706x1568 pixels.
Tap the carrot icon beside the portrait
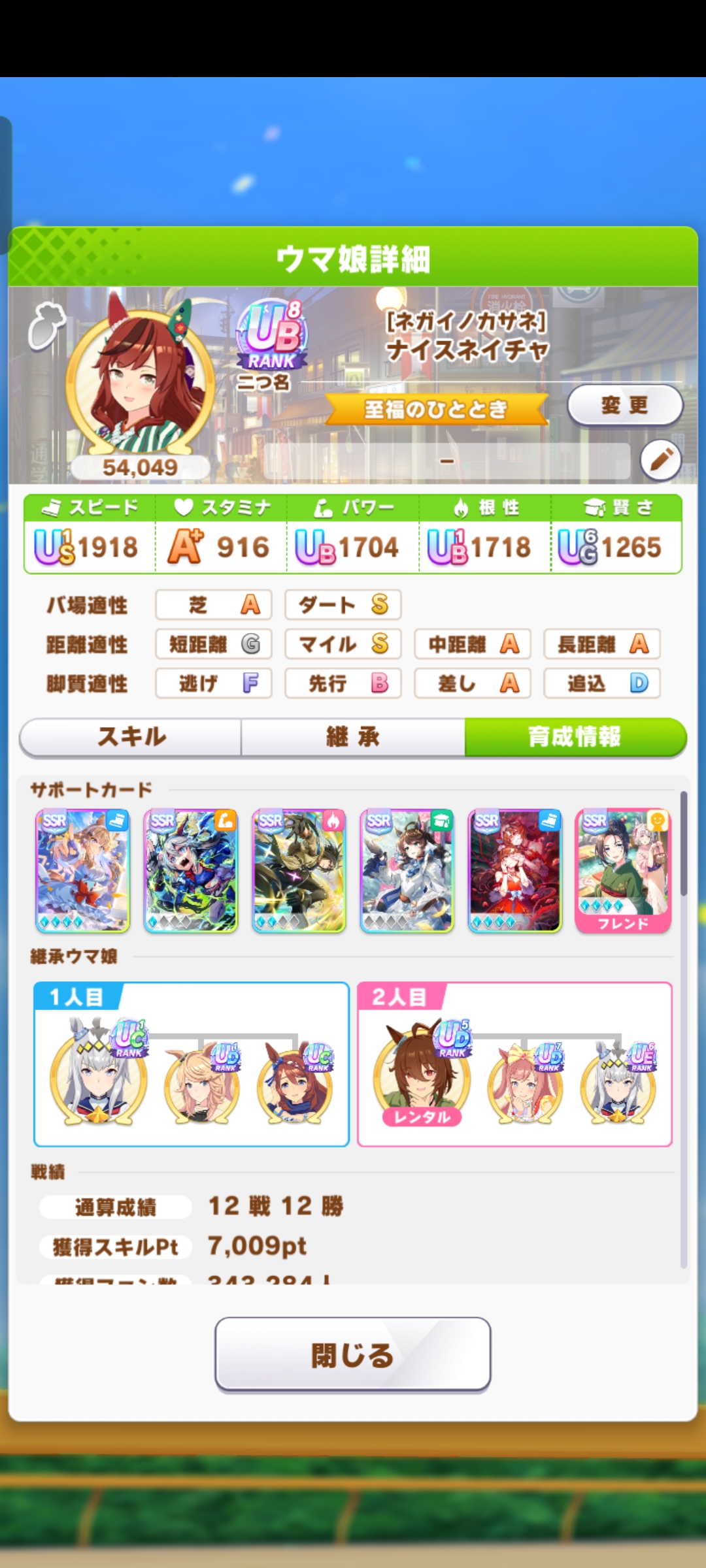click(x=46, y=326)
